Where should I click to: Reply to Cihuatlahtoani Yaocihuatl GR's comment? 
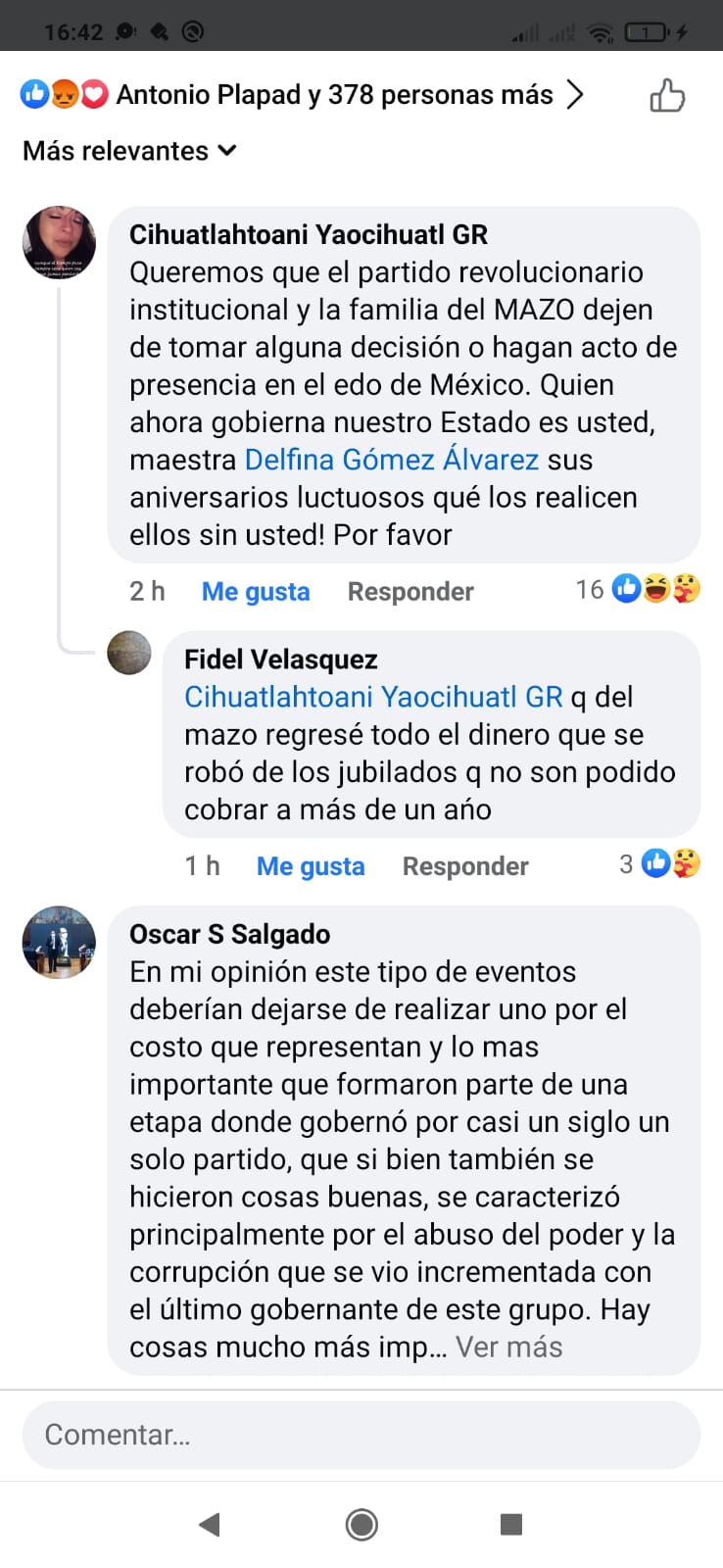click(410, 592)
